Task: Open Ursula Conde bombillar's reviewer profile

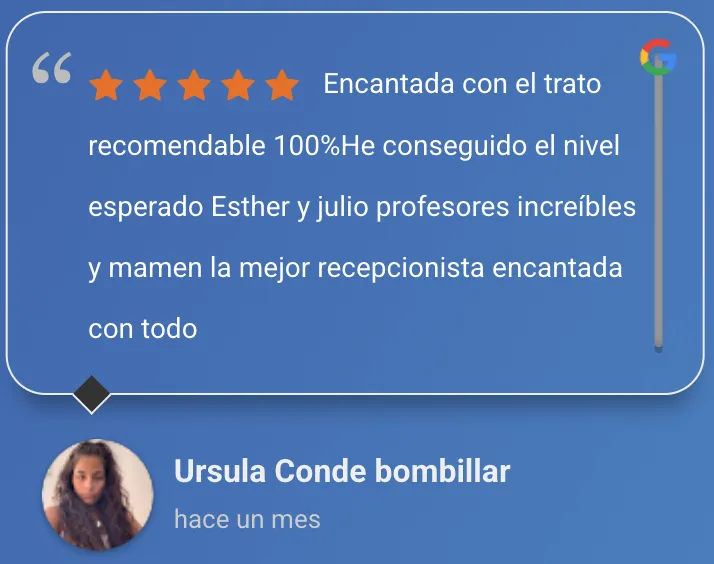Action: [x=342, y=471]
